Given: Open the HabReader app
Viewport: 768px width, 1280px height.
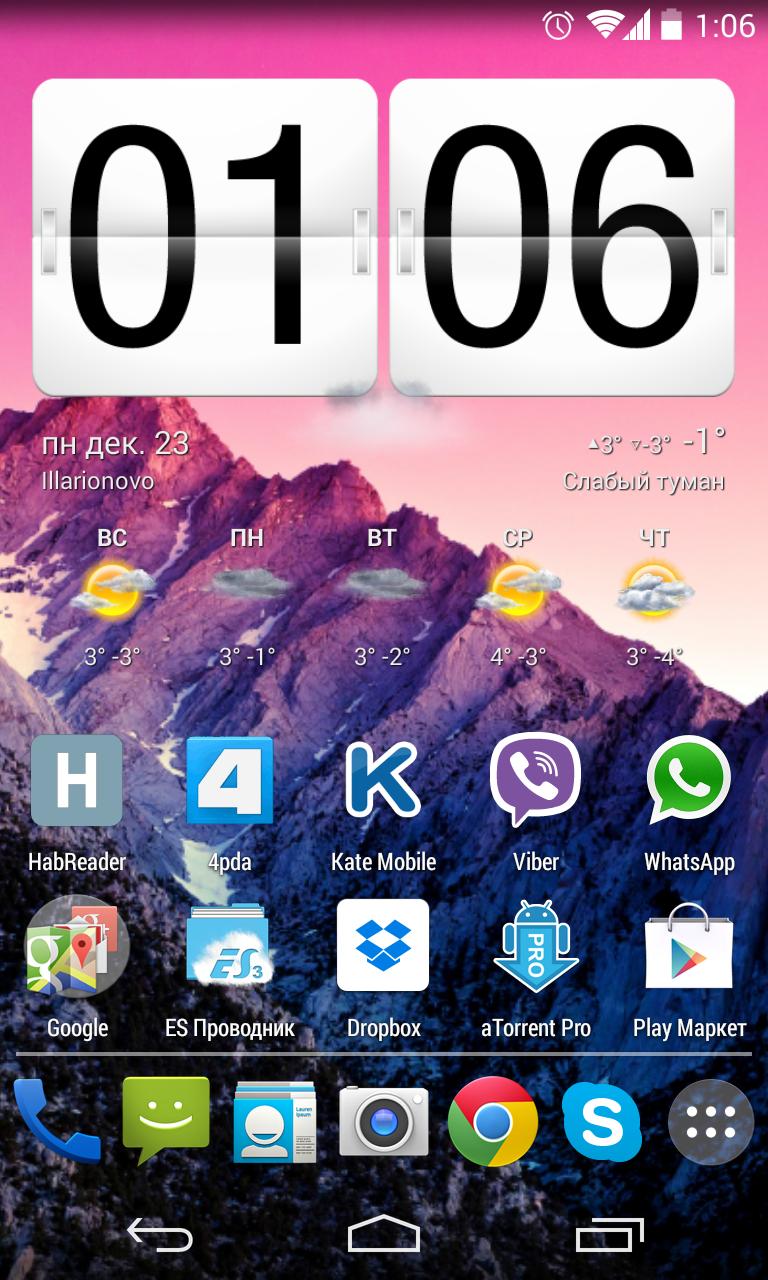Looking at the screenshot, I should 77,781.
